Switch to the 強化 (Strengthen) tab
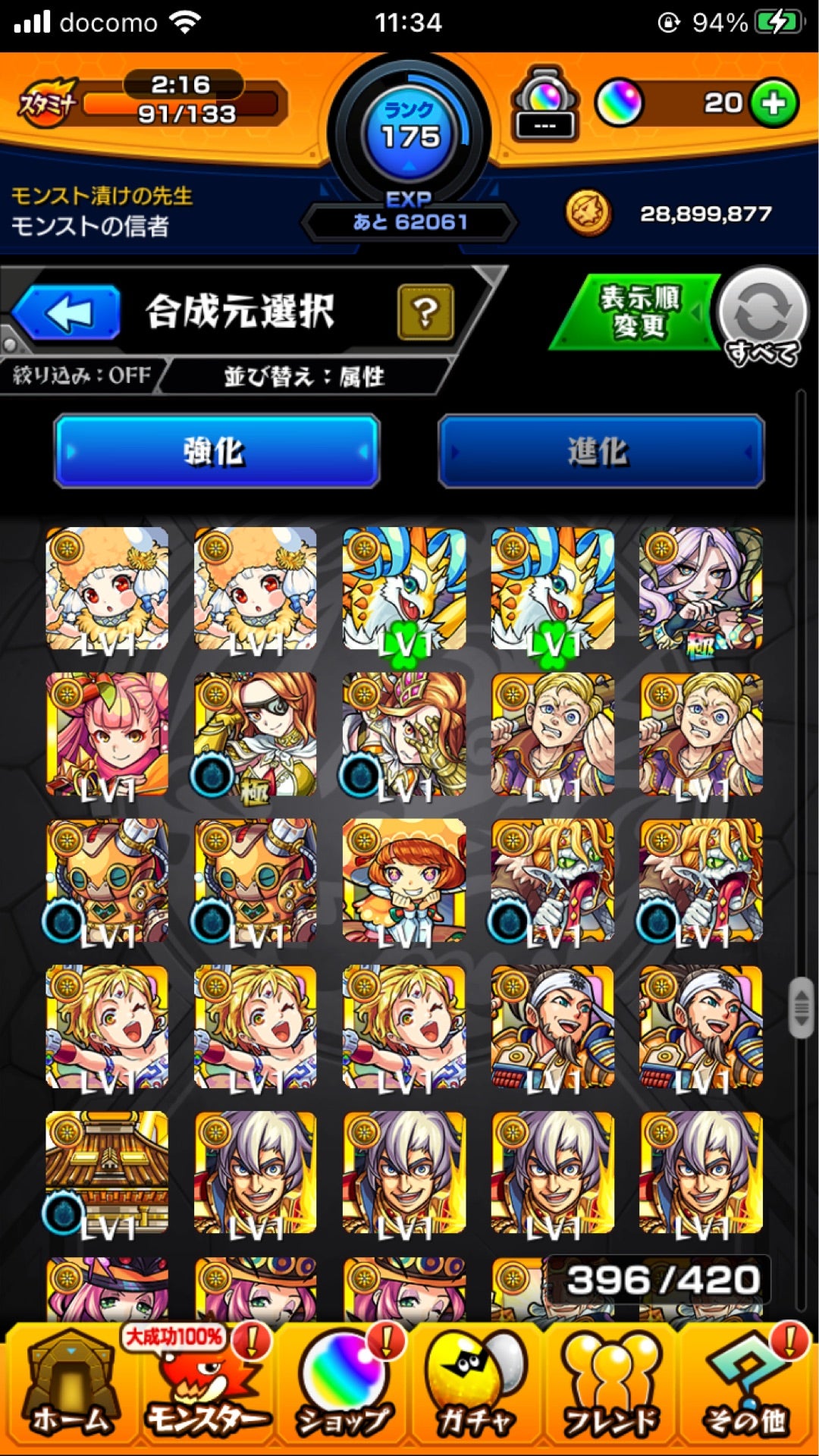This screenshot has height=1456, width=819. click(x=216, y=453)
